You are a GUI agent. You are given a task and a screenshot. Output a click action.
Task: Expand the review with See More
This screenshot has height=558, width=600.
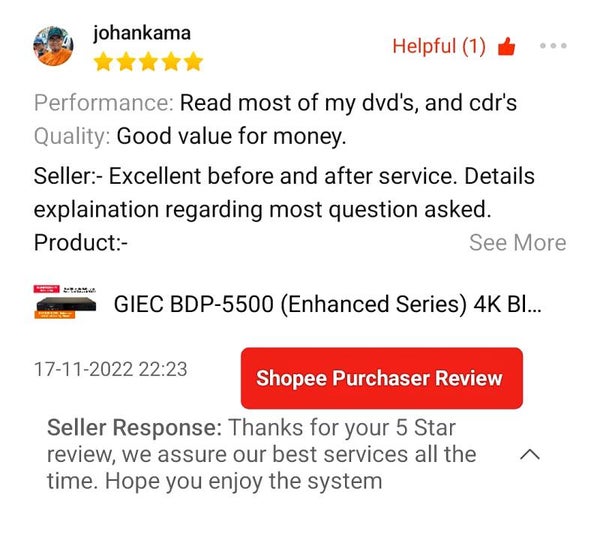pyautogui.click(x=517, y=243)
